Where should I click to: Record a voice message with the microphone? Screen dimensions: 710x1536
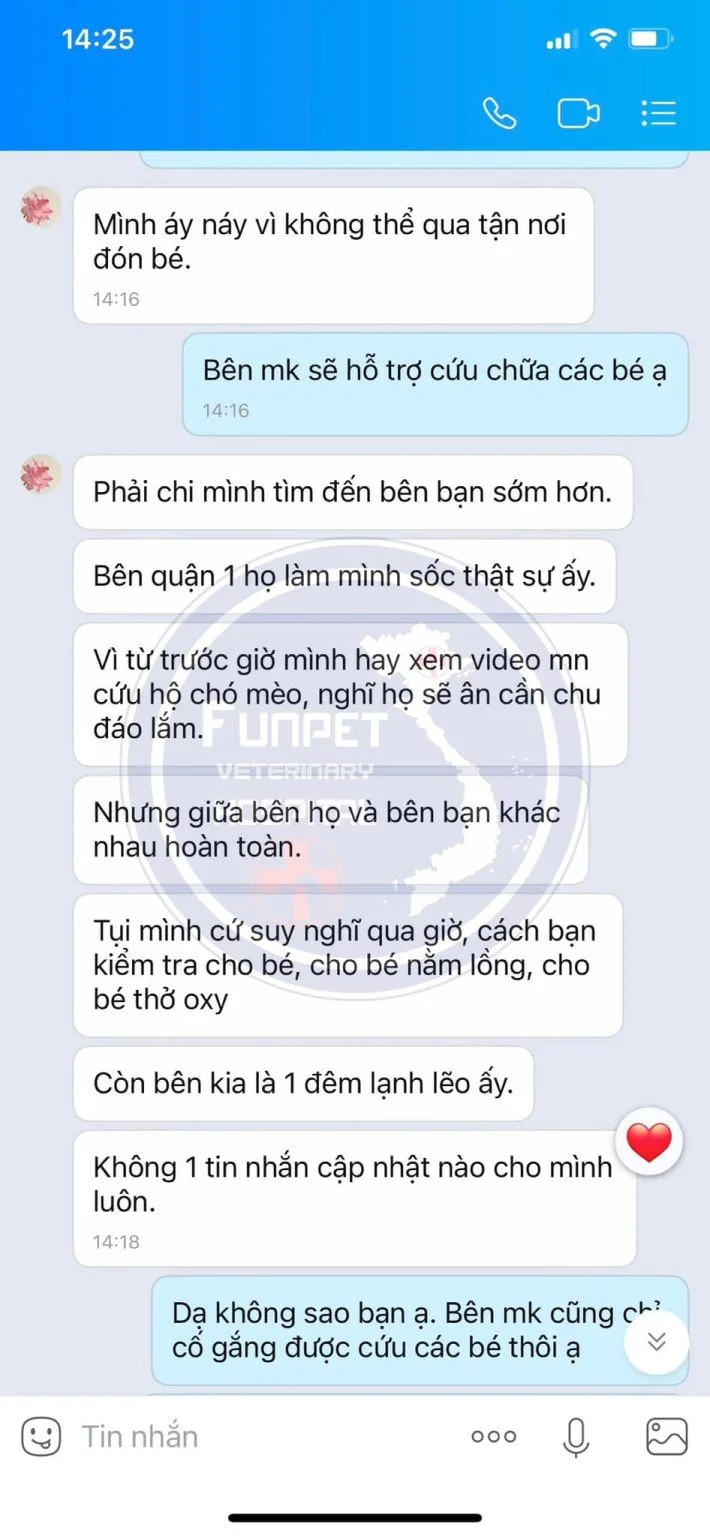(575, 1437)
